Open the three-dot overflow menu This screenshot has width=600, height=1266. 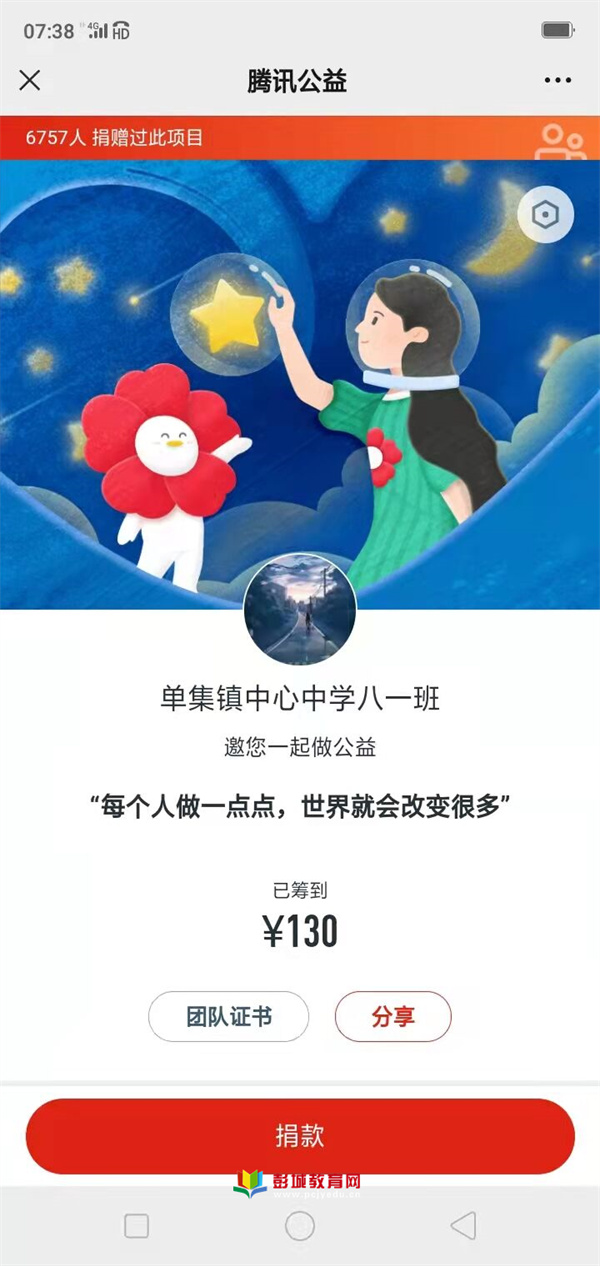click(557, 81)
